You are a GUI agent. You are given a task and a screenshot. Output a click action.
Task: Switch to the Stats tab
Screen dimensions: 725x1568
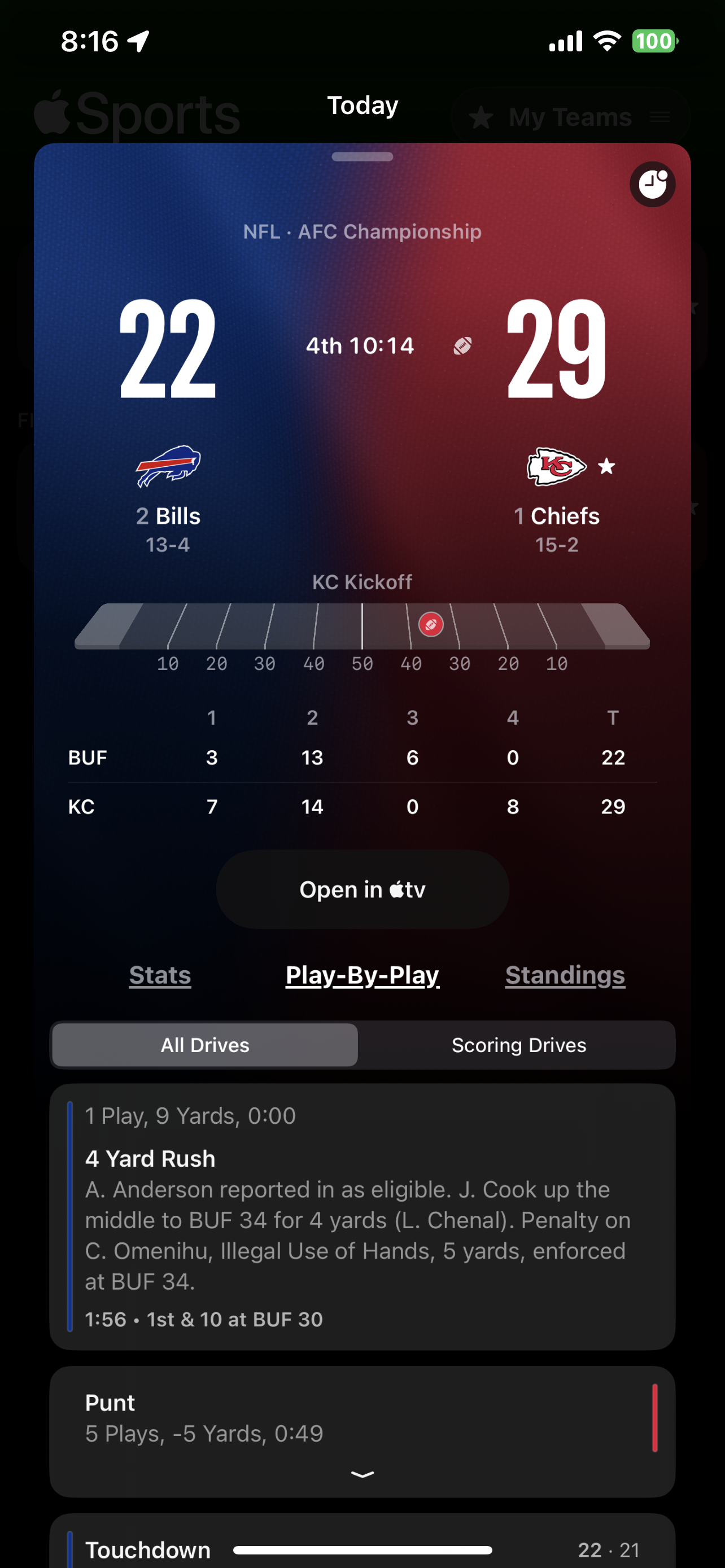pyautogui.click(x=160, y=975)
